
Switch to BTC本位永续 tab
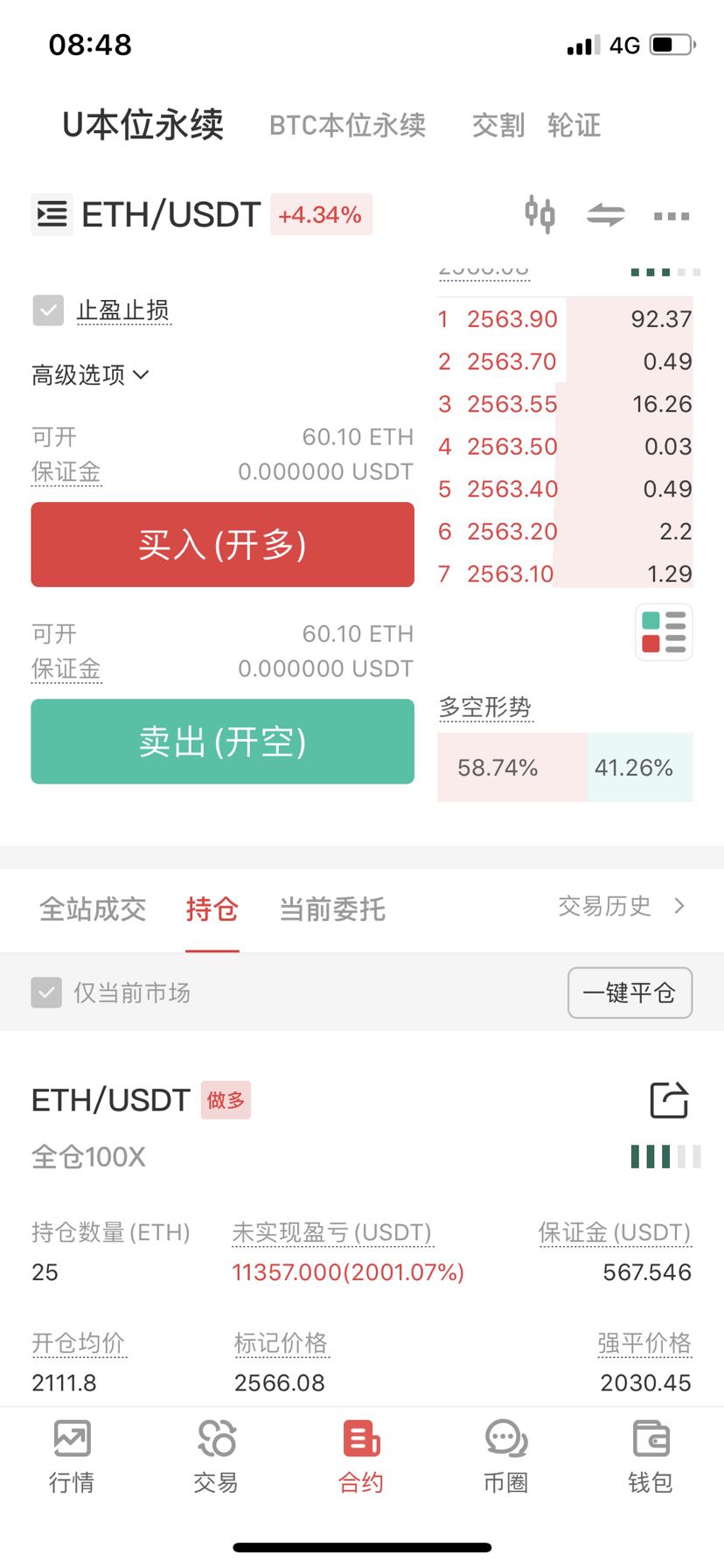347,126
